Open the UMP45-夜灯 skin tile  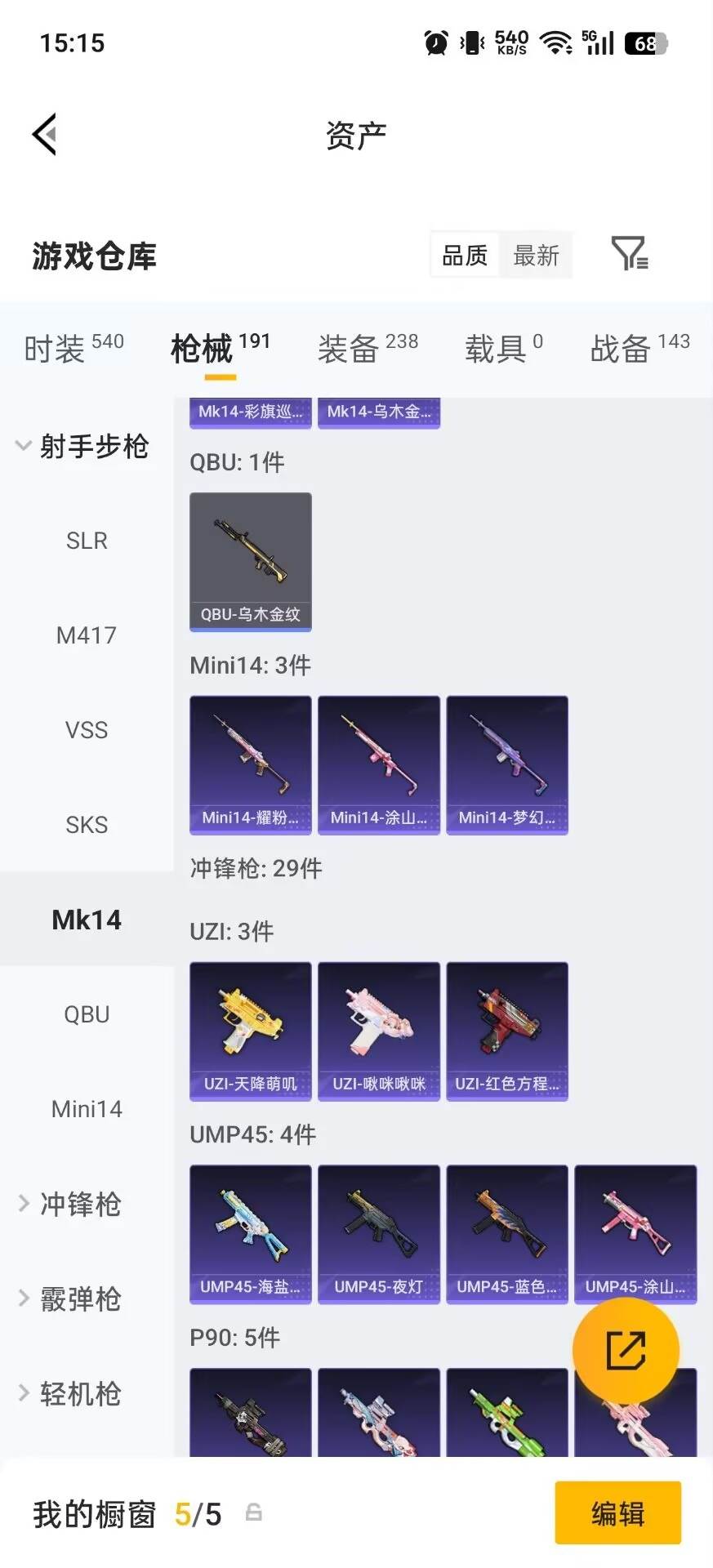coord(379,1234)
